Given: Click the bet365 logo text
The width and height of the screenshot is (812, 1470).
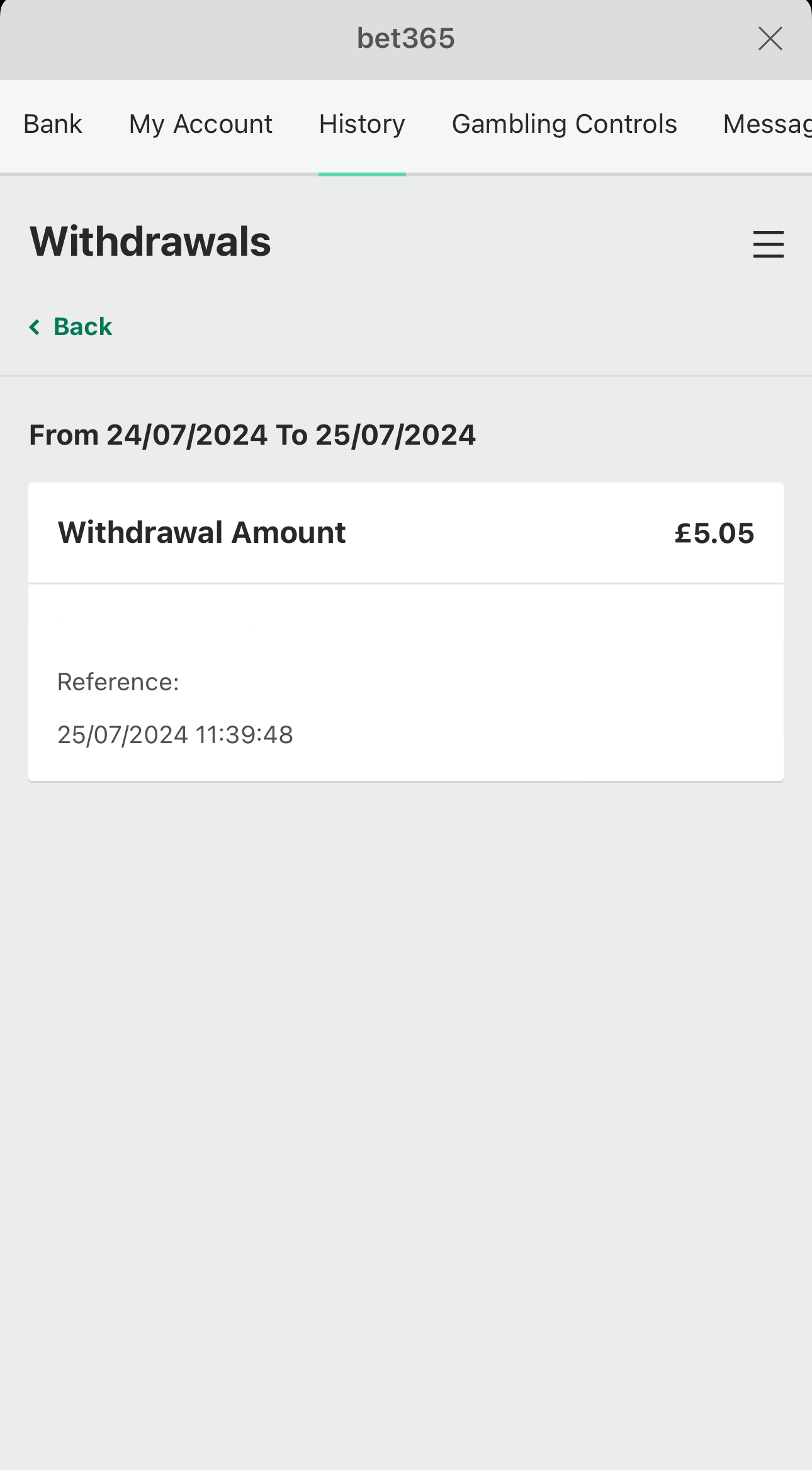Looking at the screenshot, I should [406, 38].
